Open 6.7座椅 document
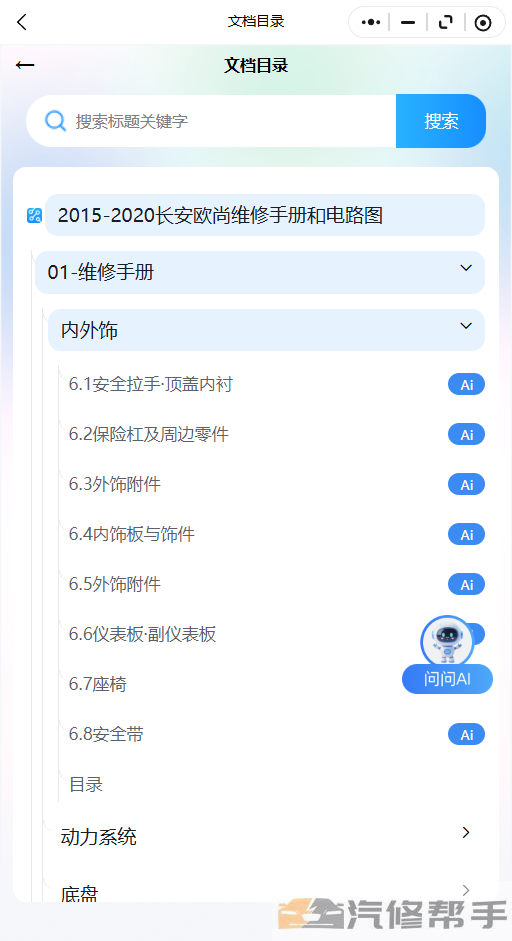 (98, 684)
